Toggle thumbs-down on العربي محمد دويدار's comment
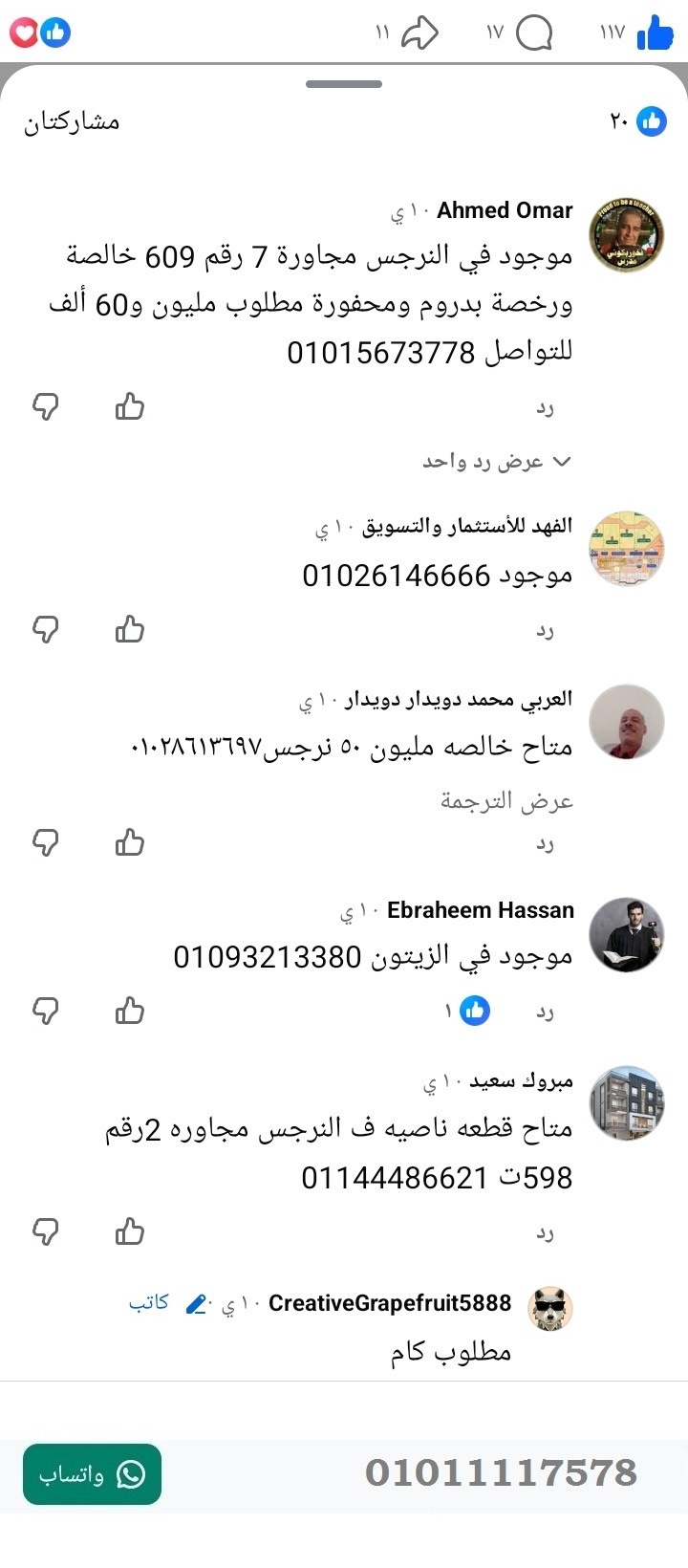The height and width of the screenshot is (1568, 688). point(45,842)
